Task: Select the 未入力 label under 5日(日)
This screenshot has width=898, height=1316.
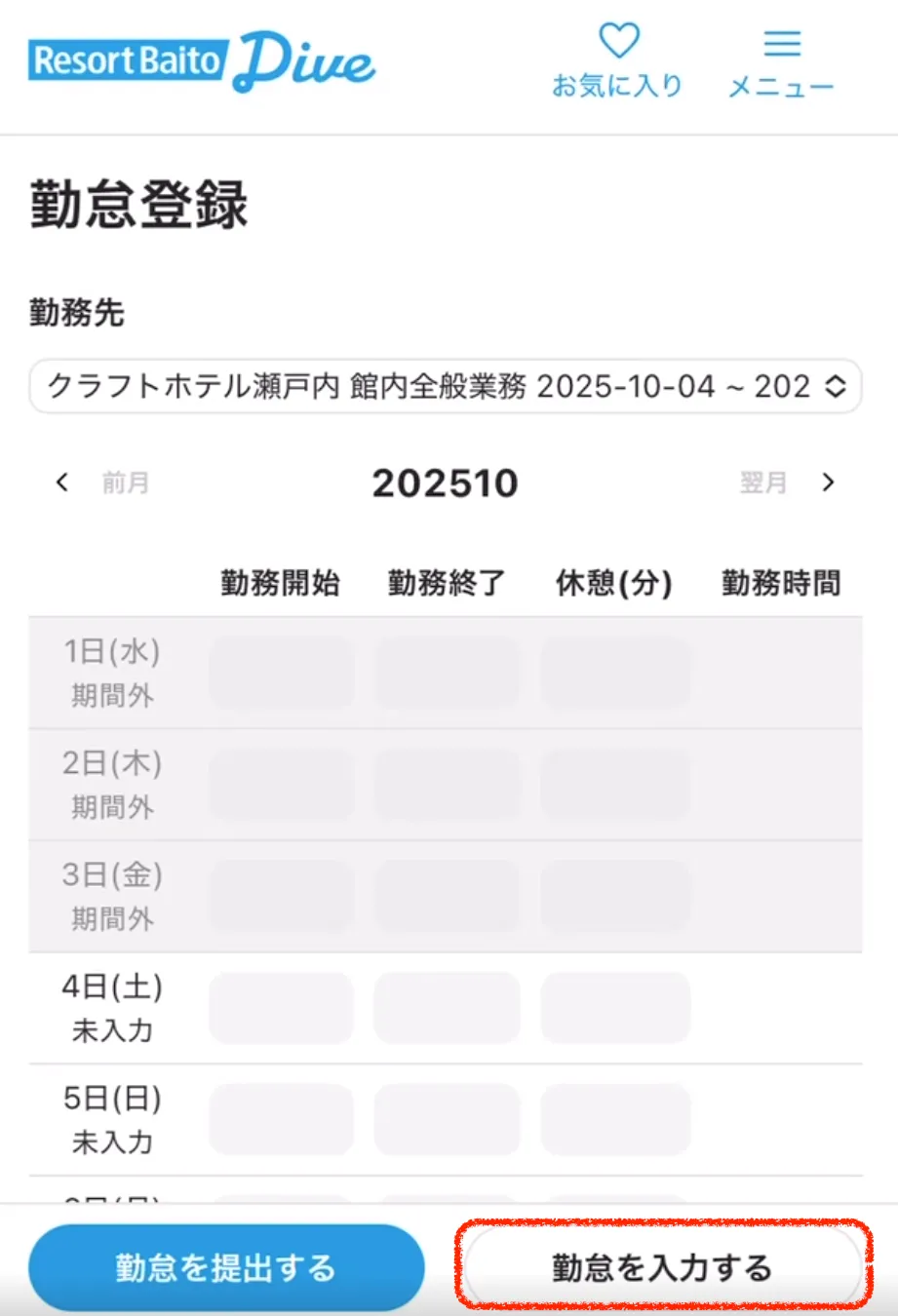Action: pyautogui.click(x=112, y=1141)
